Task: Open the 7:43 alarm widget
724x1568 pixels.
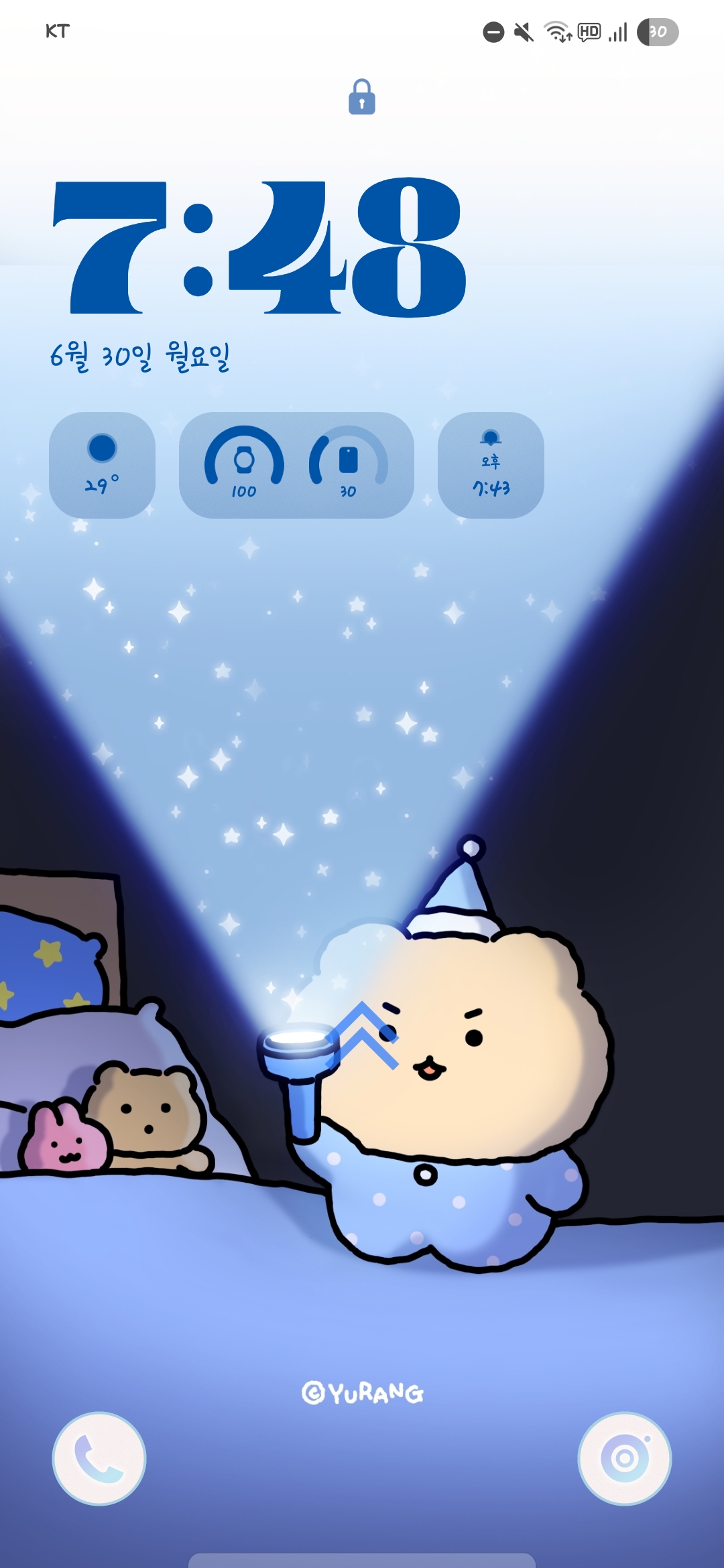Action: tap(491, 465)
